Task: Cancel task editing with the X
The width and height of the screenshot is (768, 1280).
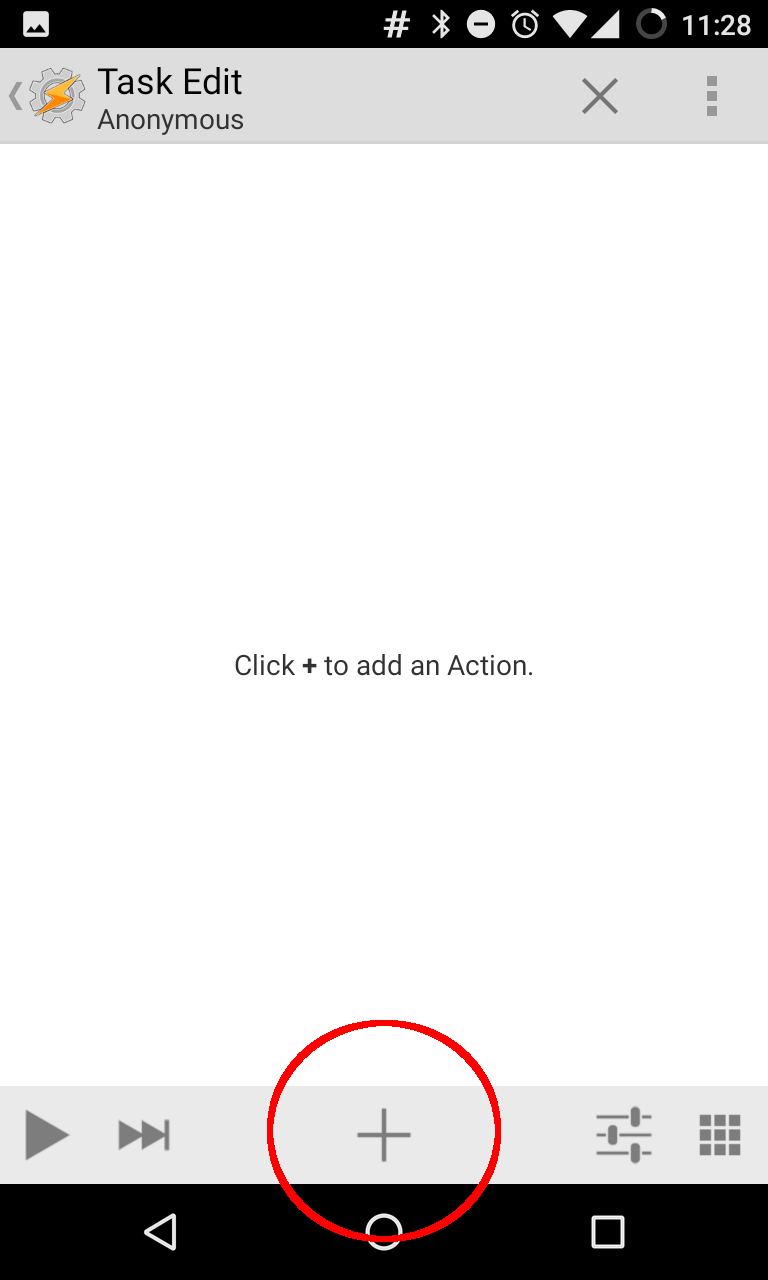Action: coord(600,97)
